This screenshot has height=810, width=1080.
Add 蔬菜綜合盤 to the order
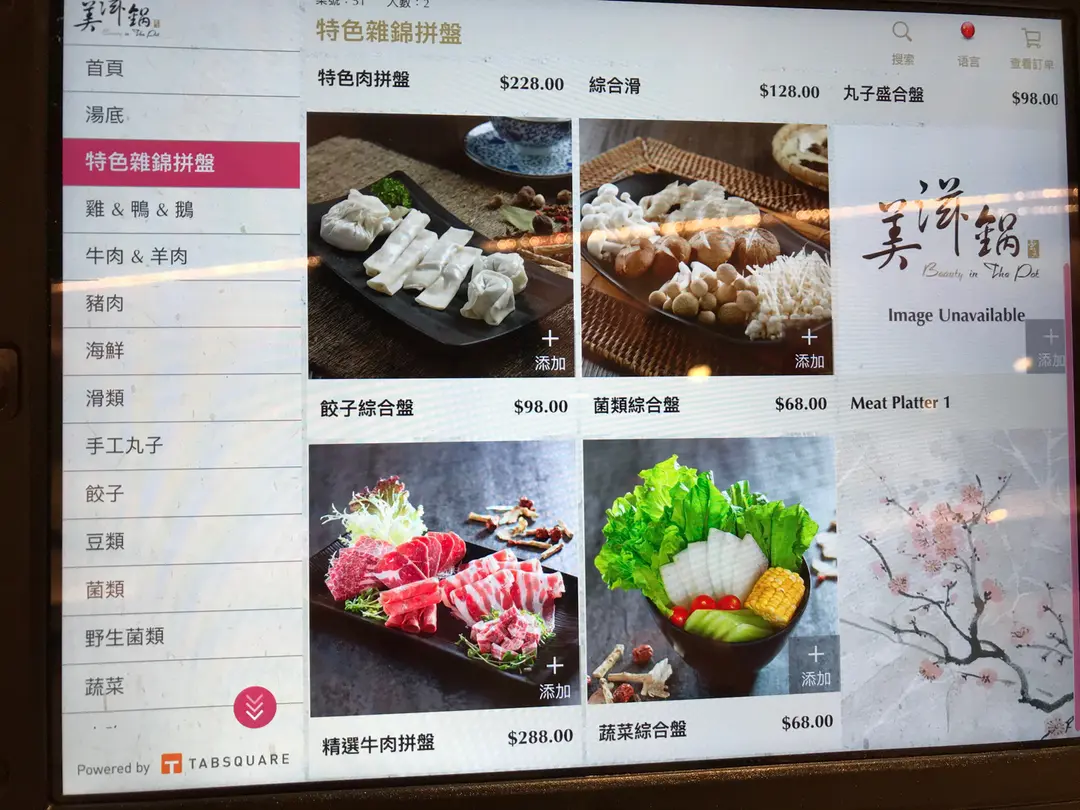pyautogui.click(x=815, y=666)
